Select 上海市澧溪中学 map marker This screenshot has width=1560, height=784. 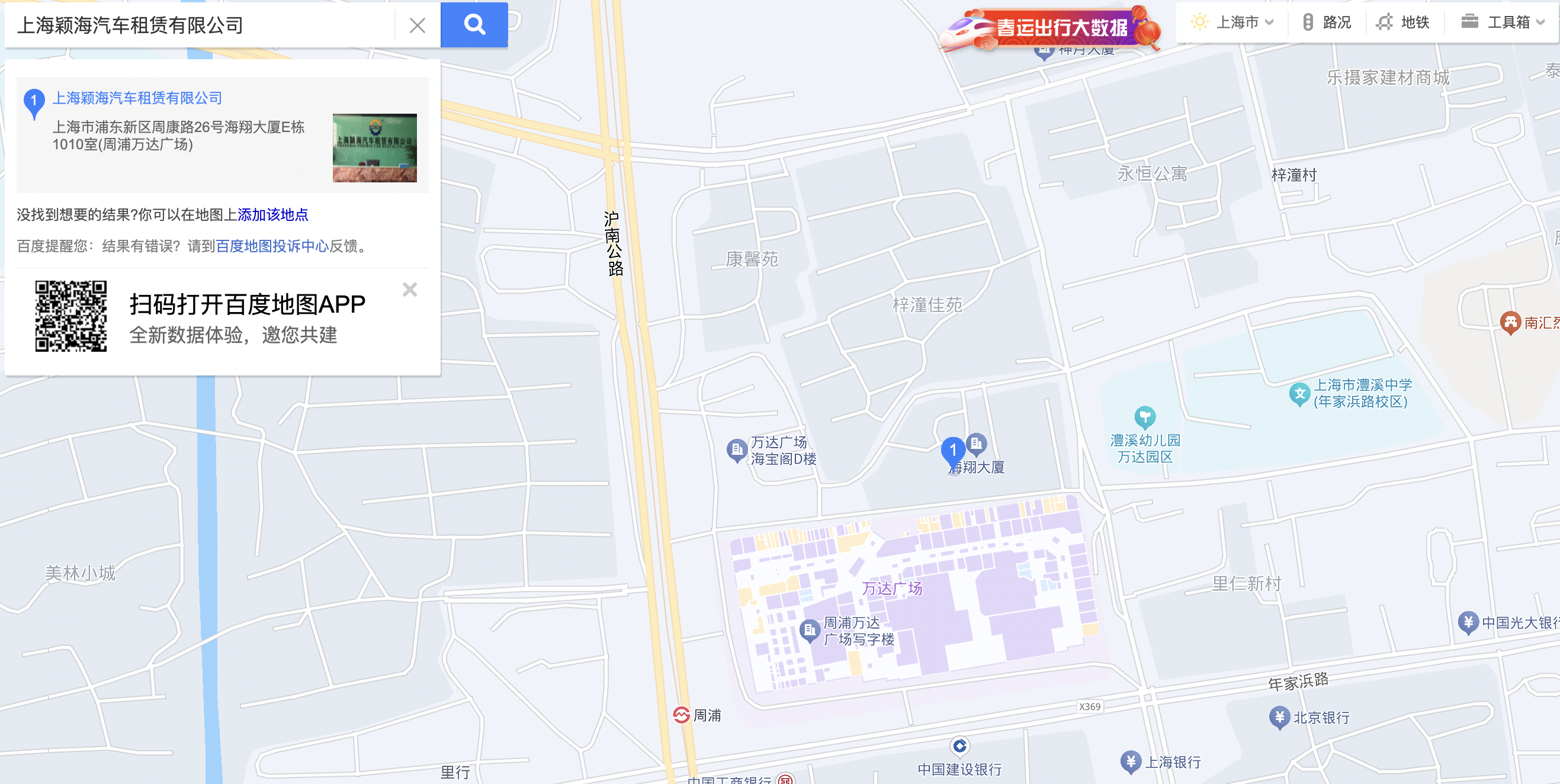tap(1299, 394)
